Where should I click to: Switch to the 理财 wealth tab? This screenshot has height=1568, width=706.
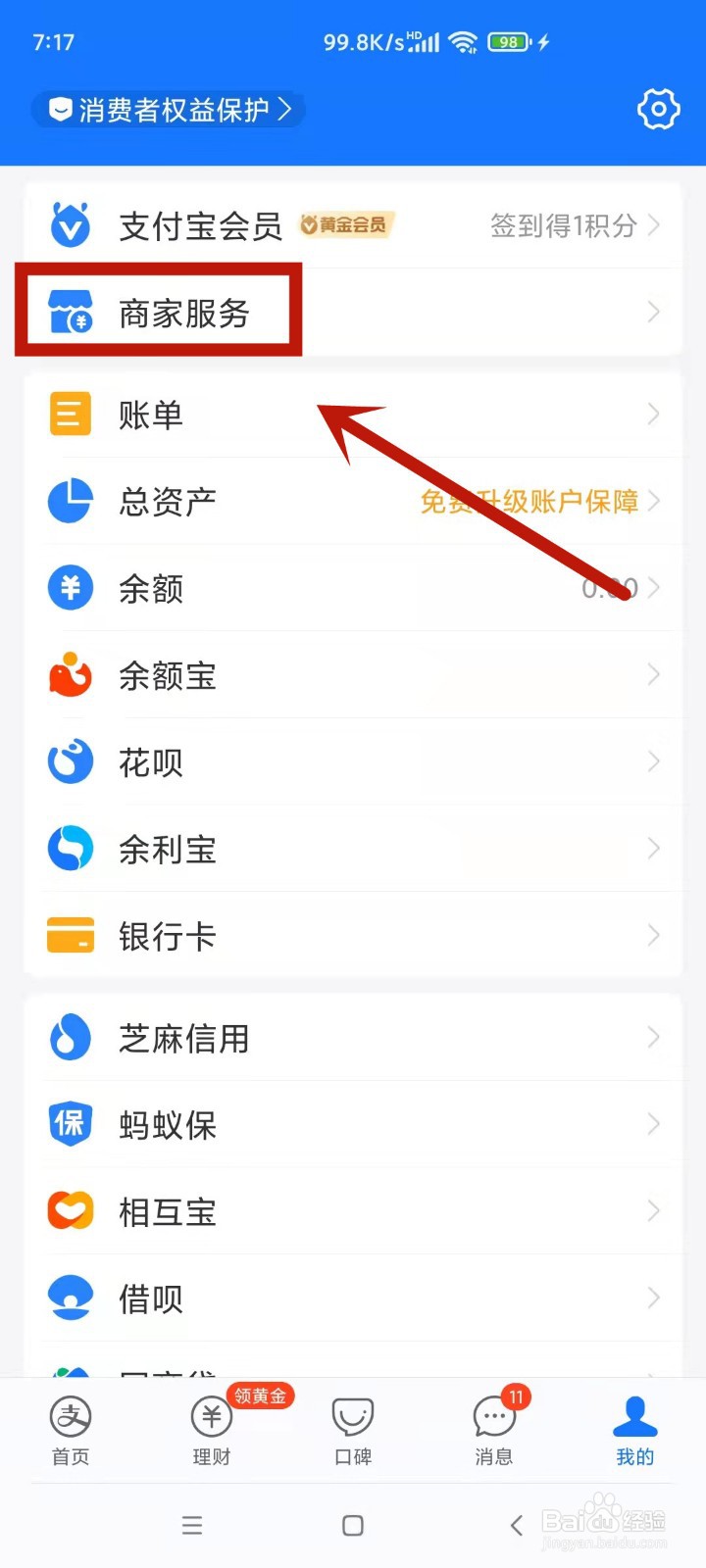pos(211,1431)
